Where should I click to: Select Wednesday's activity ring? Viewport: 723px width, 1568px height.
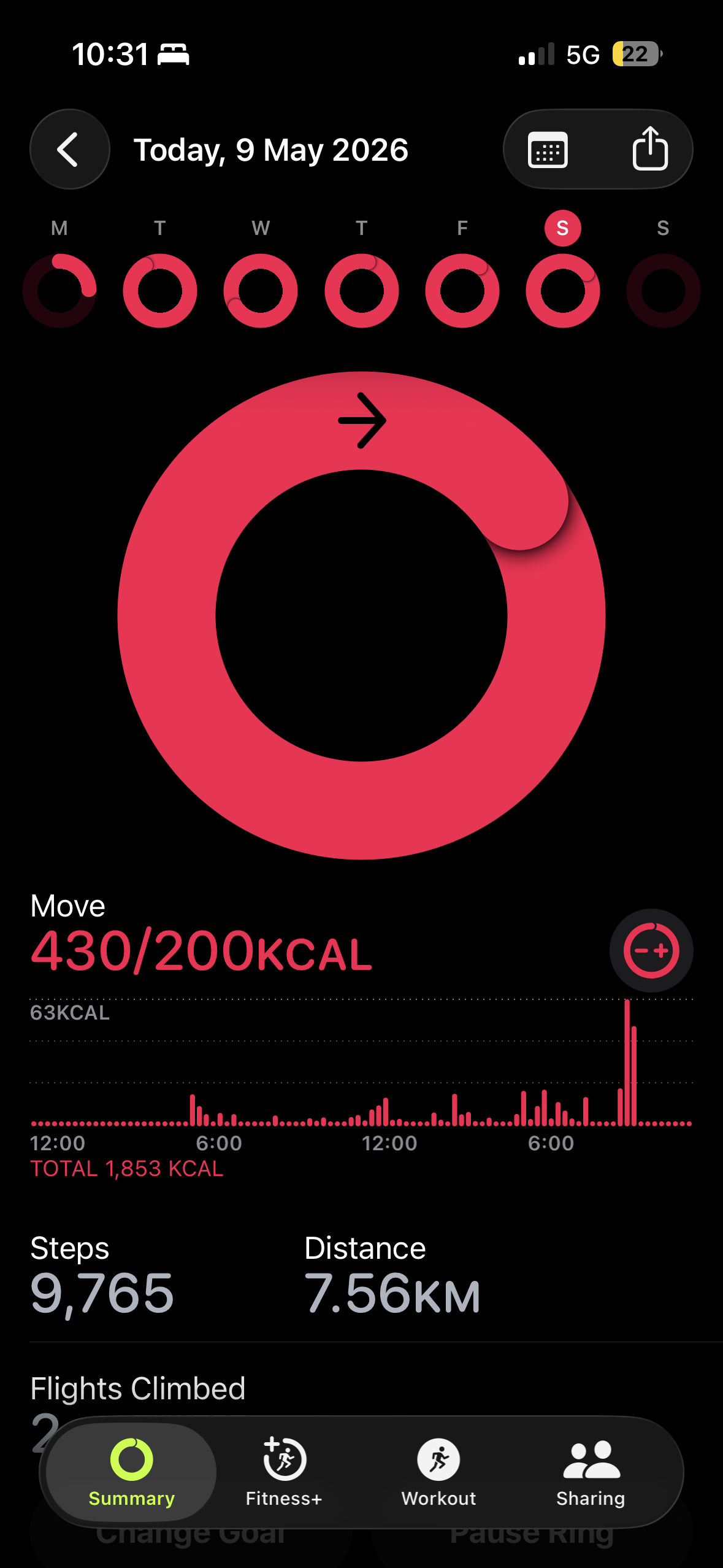click(x=261, y=290)
